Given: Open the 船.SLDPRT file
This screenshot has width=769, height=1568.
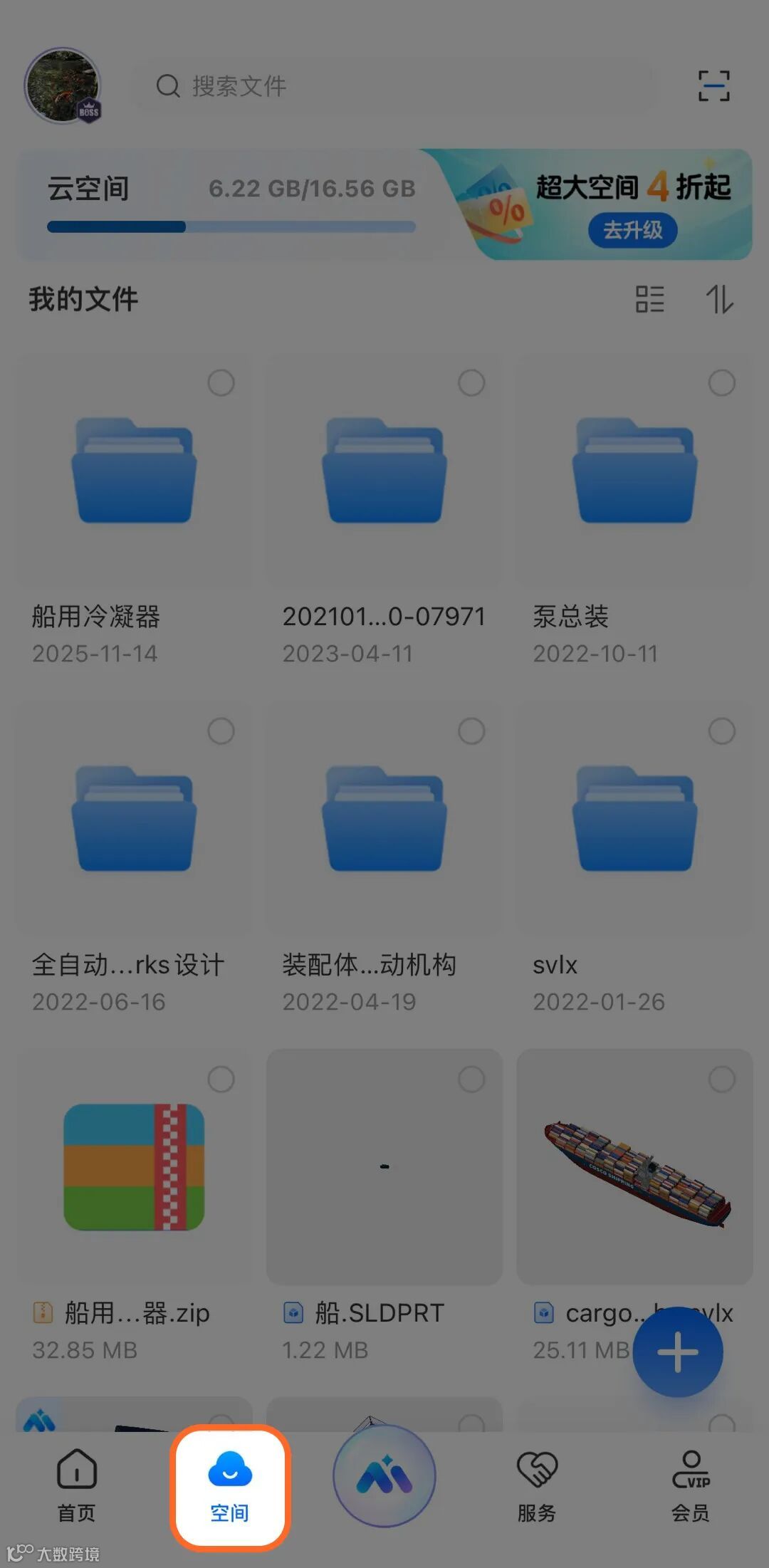Looking at the screenshot, I should (x=384, y=1166).
